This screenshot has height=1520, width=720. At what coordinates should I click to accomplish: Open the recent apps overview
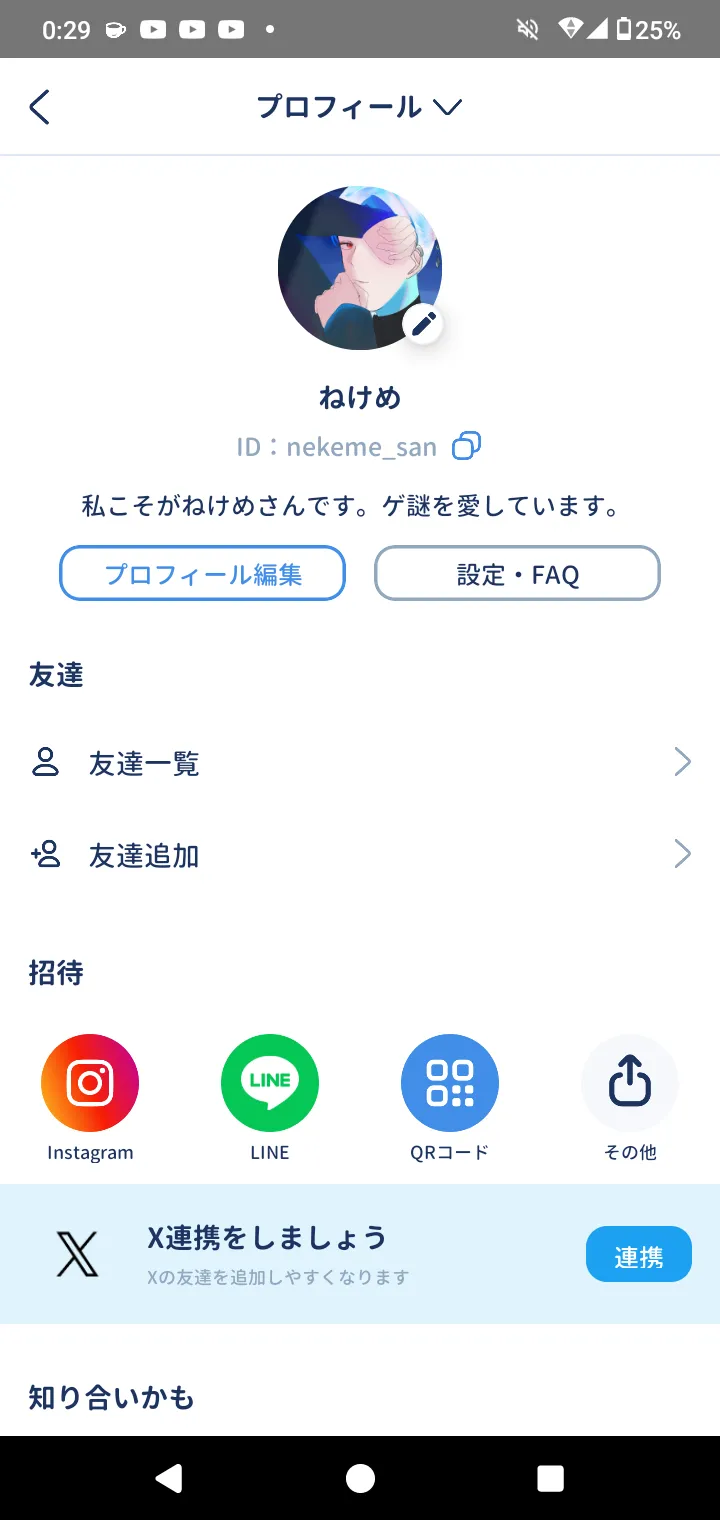(x=550, y=1478)
